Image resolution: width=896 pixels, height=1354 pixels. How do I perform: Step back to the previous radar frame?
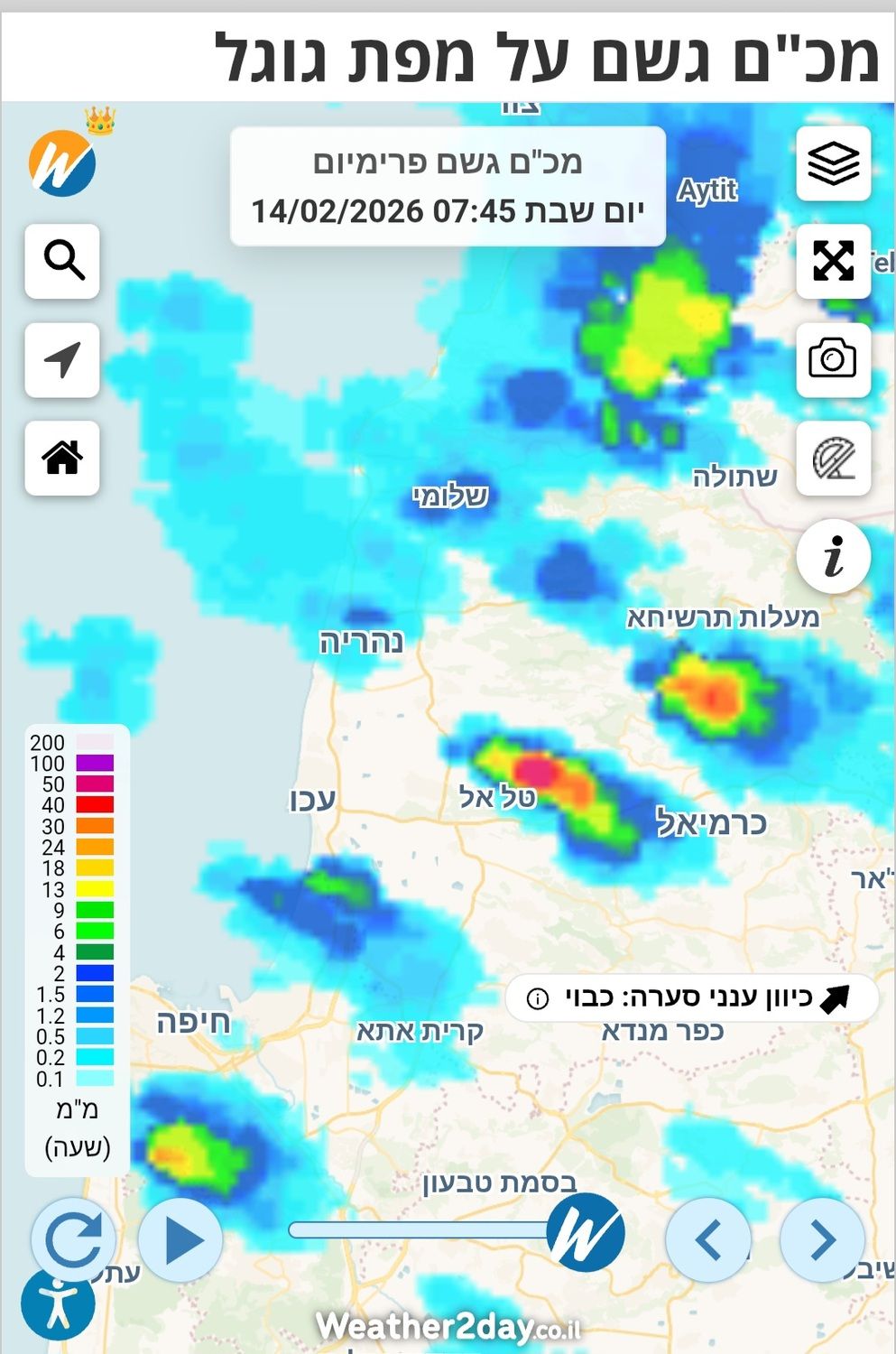click(x=708, y=1239)
